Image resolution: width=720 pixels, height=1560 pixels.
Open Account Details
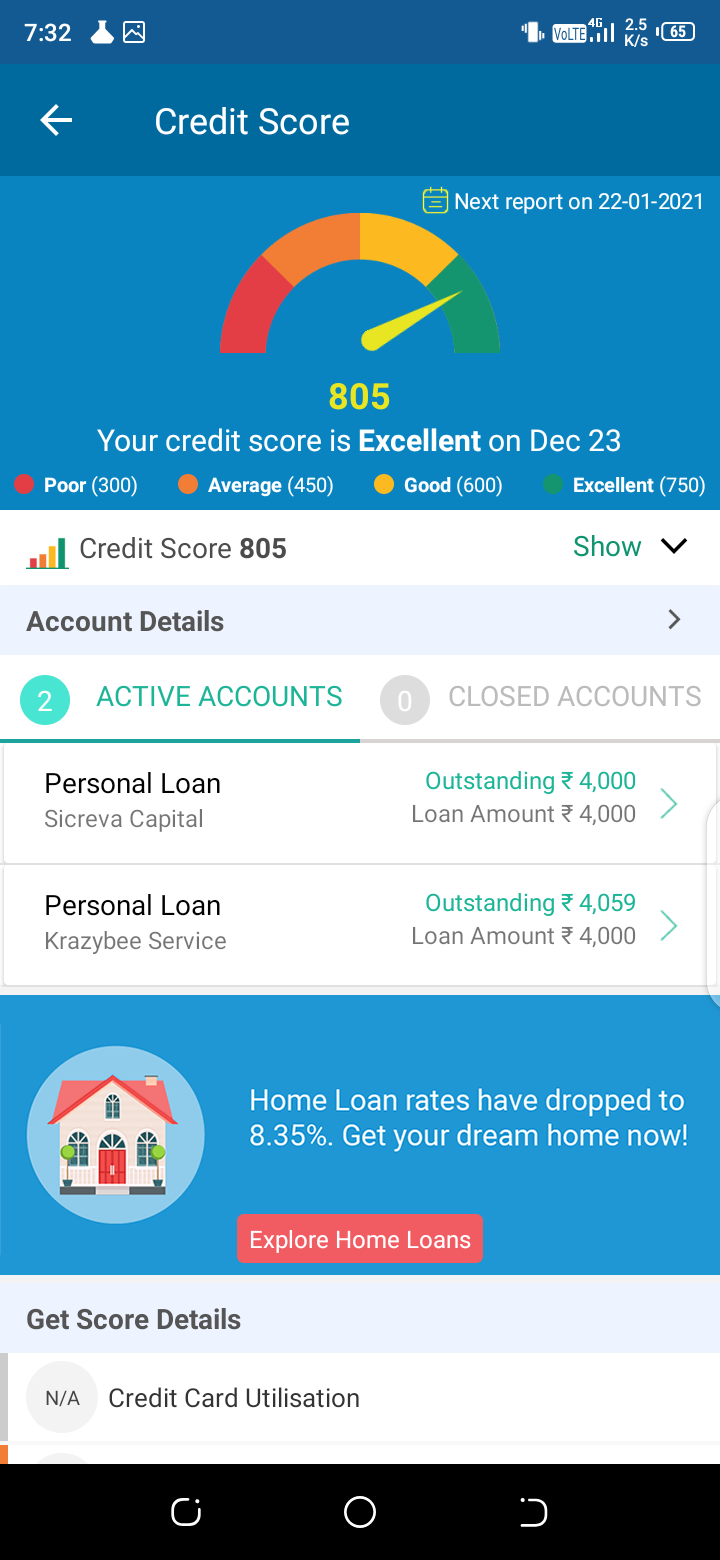[360, 621]
